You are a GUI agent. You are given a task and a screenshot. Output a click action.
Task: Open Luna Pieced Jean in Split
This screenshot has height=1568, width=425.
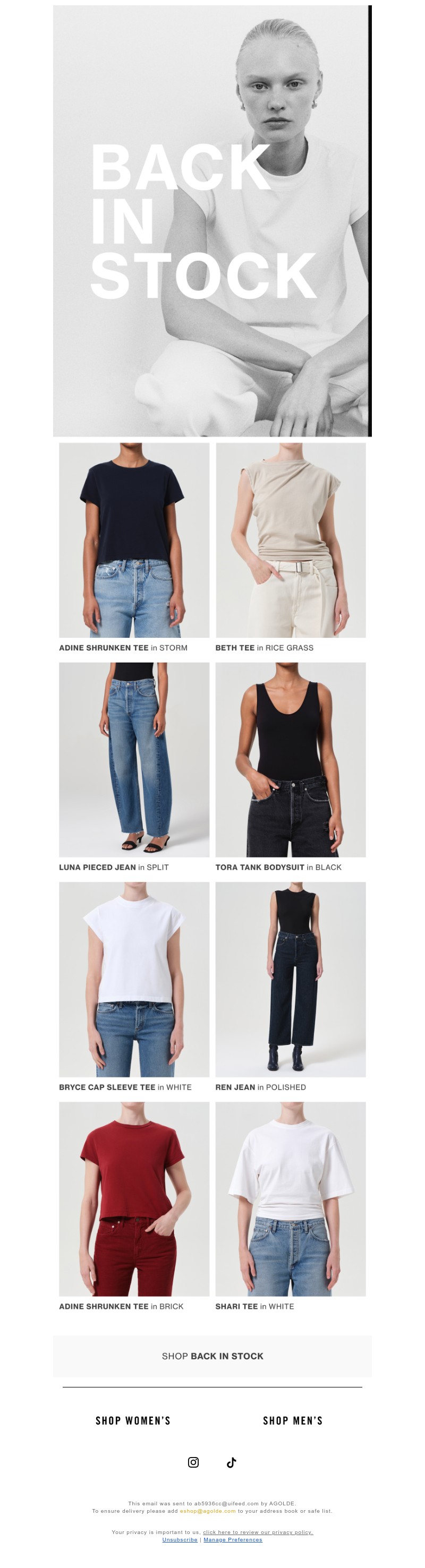pyautogui.click(x=134, y=759)
